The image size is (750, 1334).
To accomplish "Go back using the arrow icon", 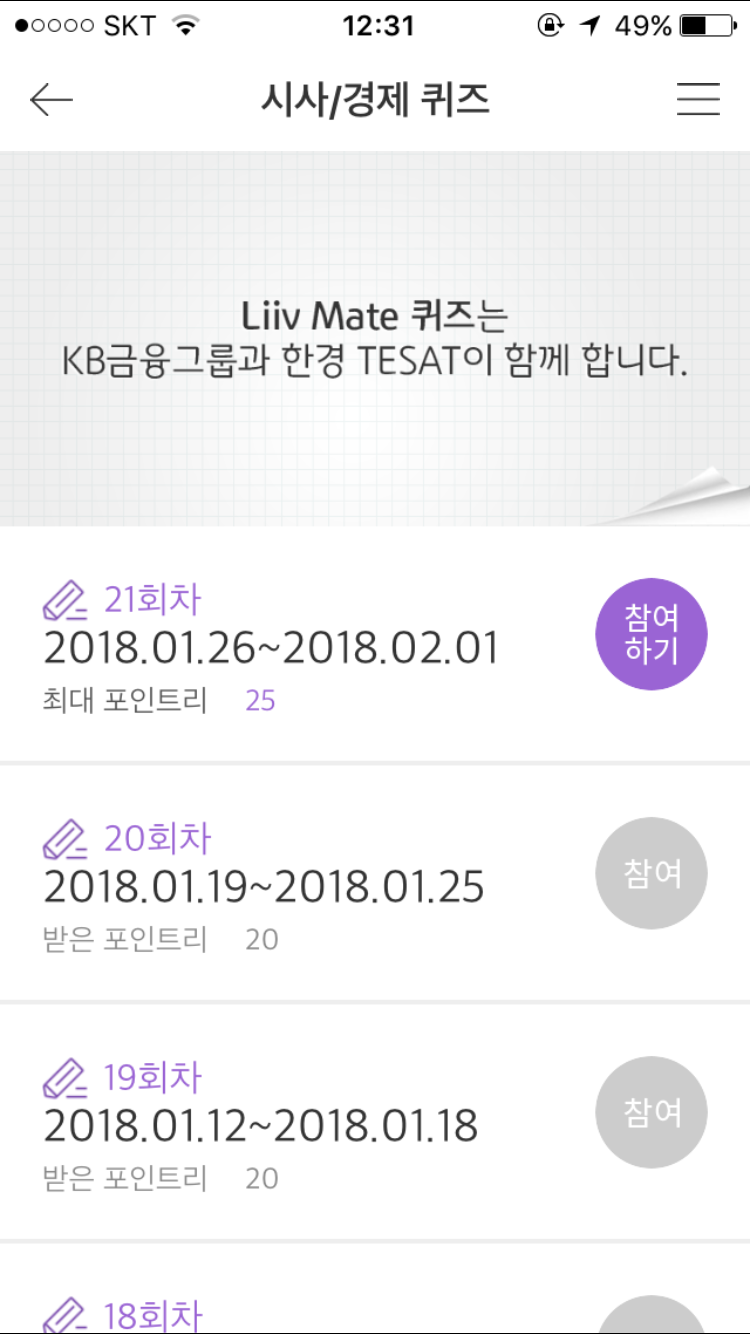I will tap(51, 100).
